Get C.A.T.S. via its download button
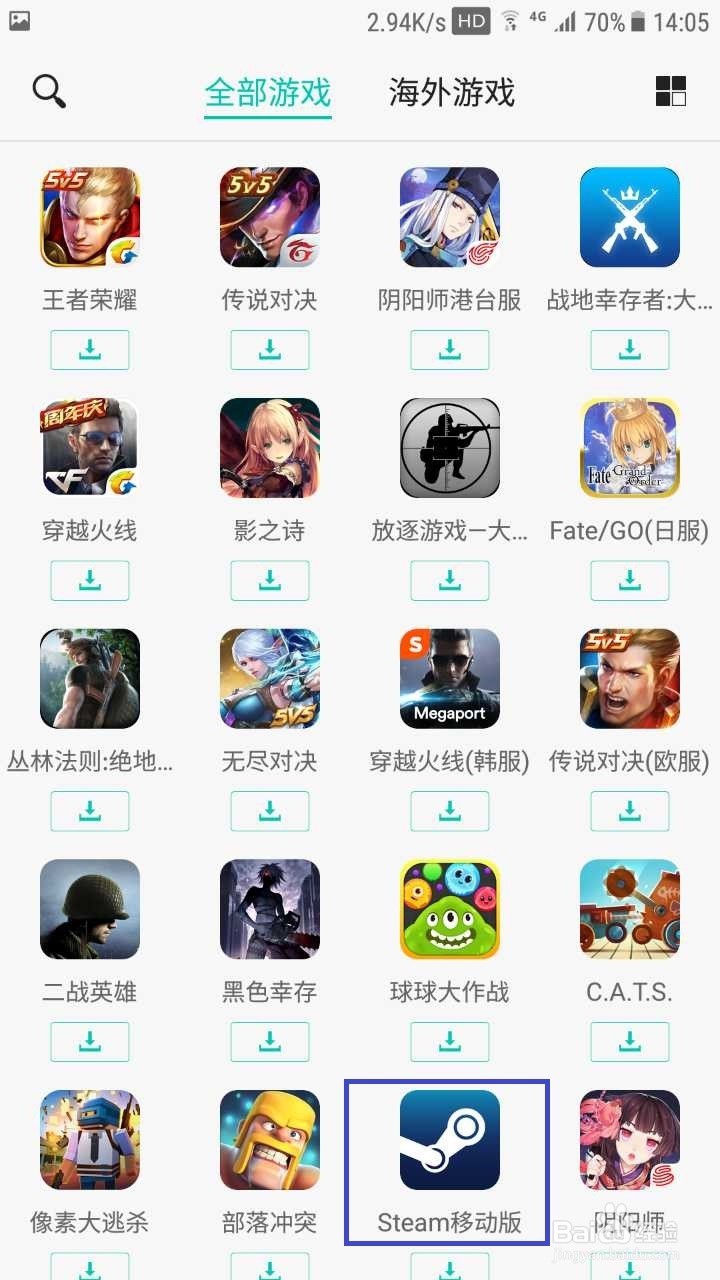 (630, 1042)
